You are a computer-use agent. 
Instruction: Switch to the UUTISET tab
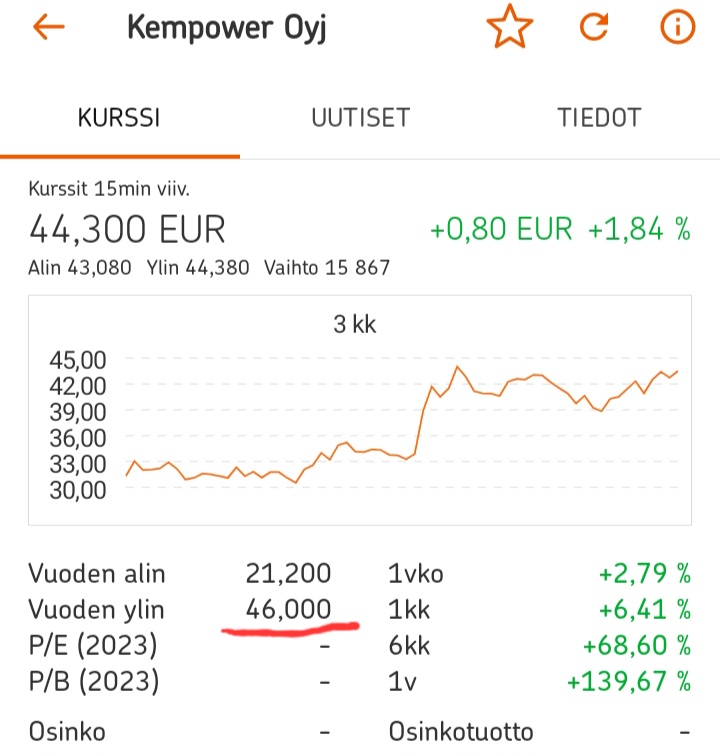pos(360,118)
